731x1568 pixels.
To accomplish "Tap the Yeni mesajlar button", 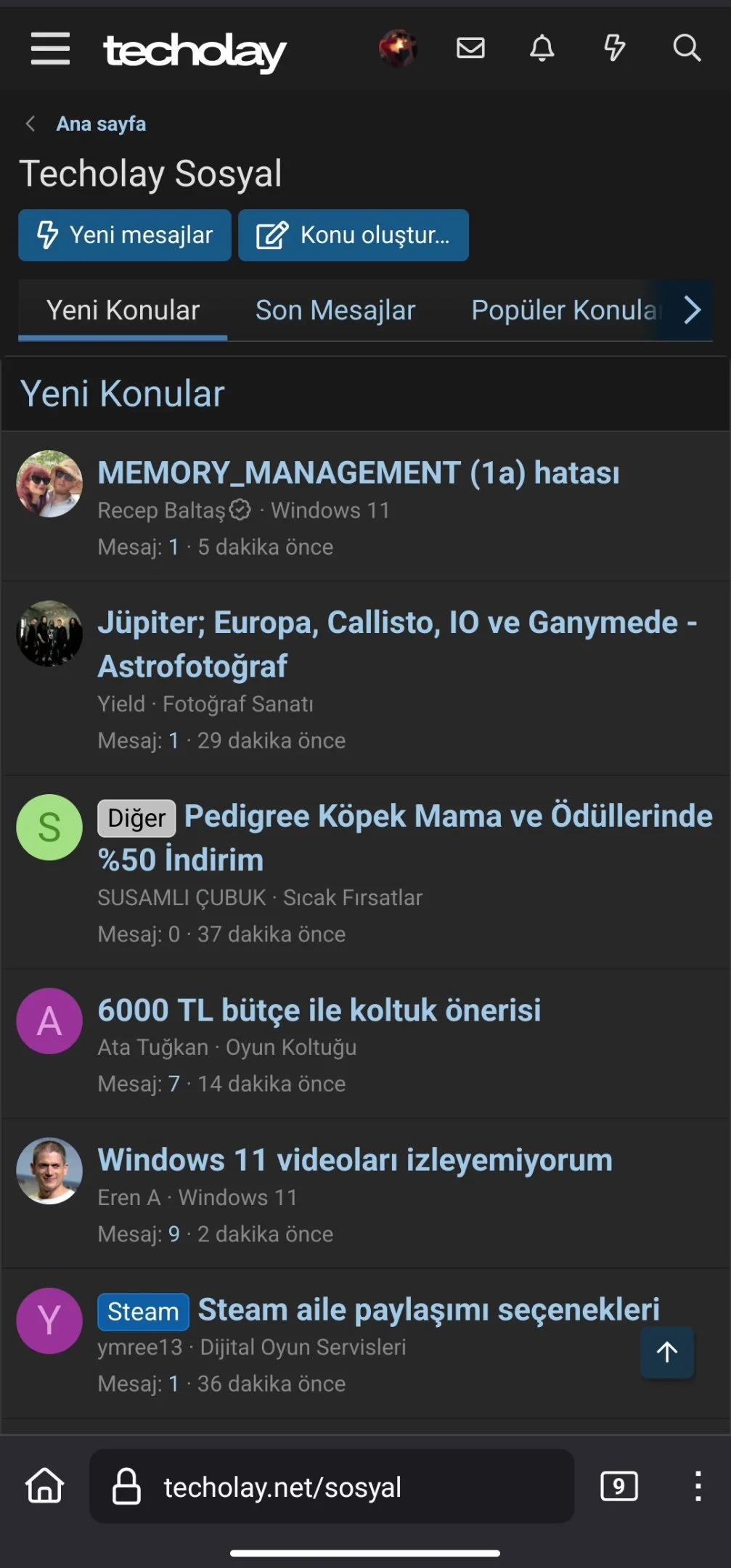I will 125,235.
